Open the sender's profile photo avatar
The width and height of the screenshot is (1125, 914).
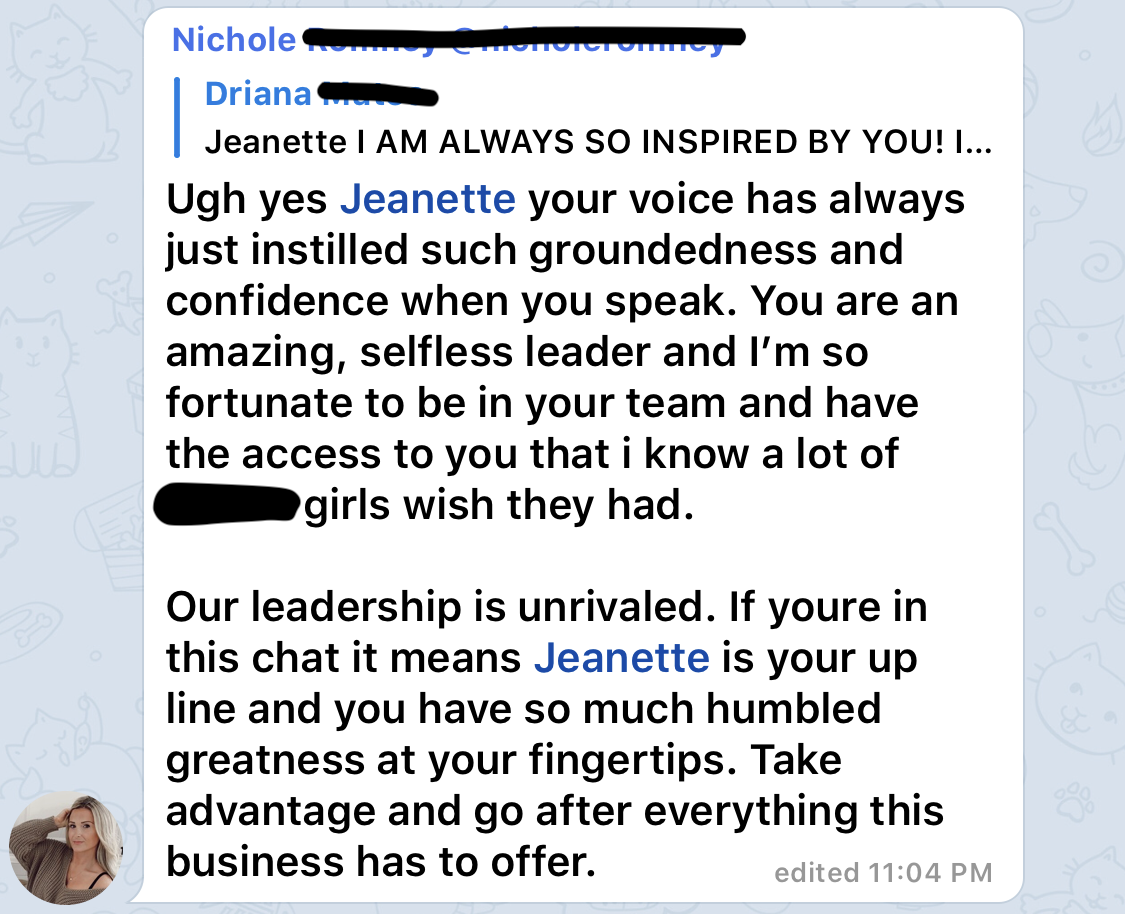pos(66,848)
